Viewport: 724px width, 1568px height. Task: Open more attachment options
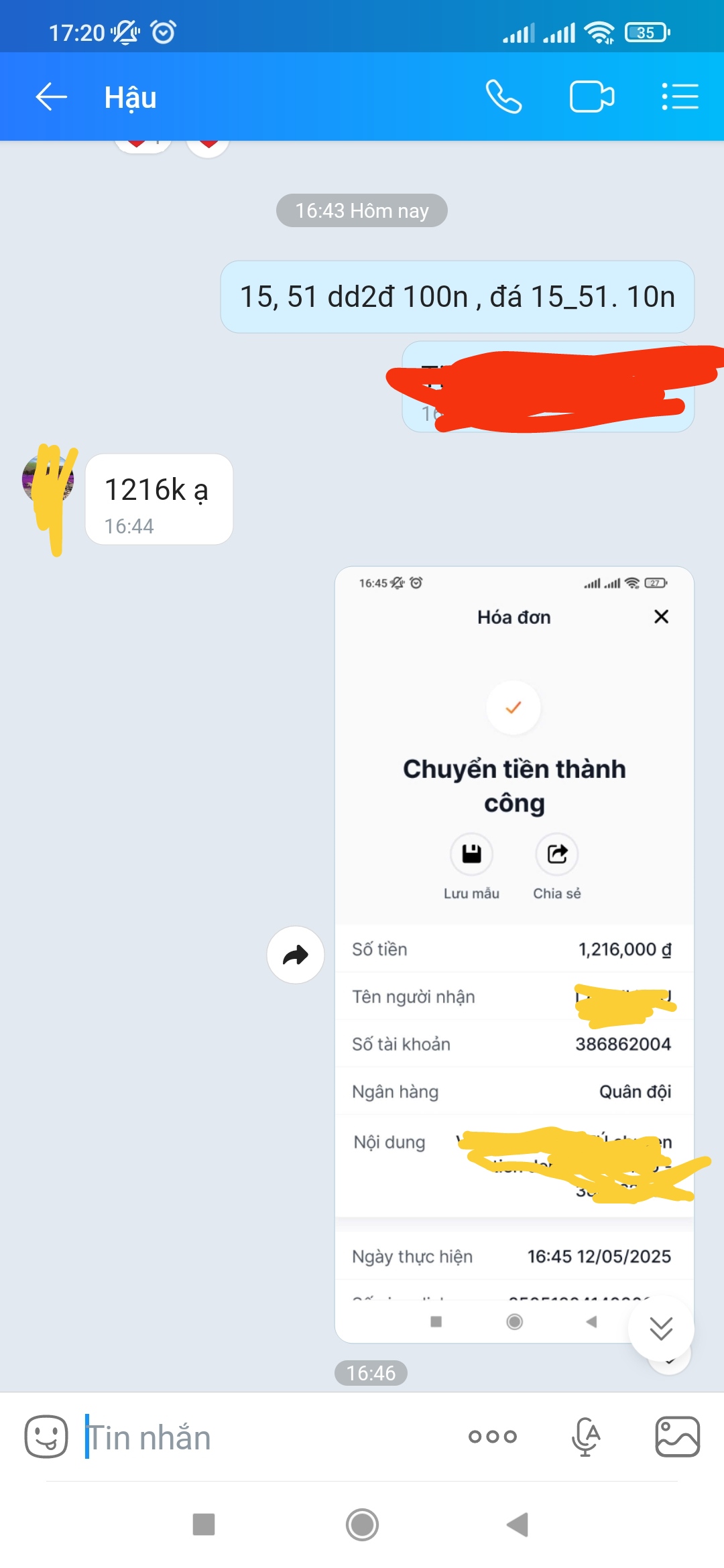click(x=493, y=1437)
